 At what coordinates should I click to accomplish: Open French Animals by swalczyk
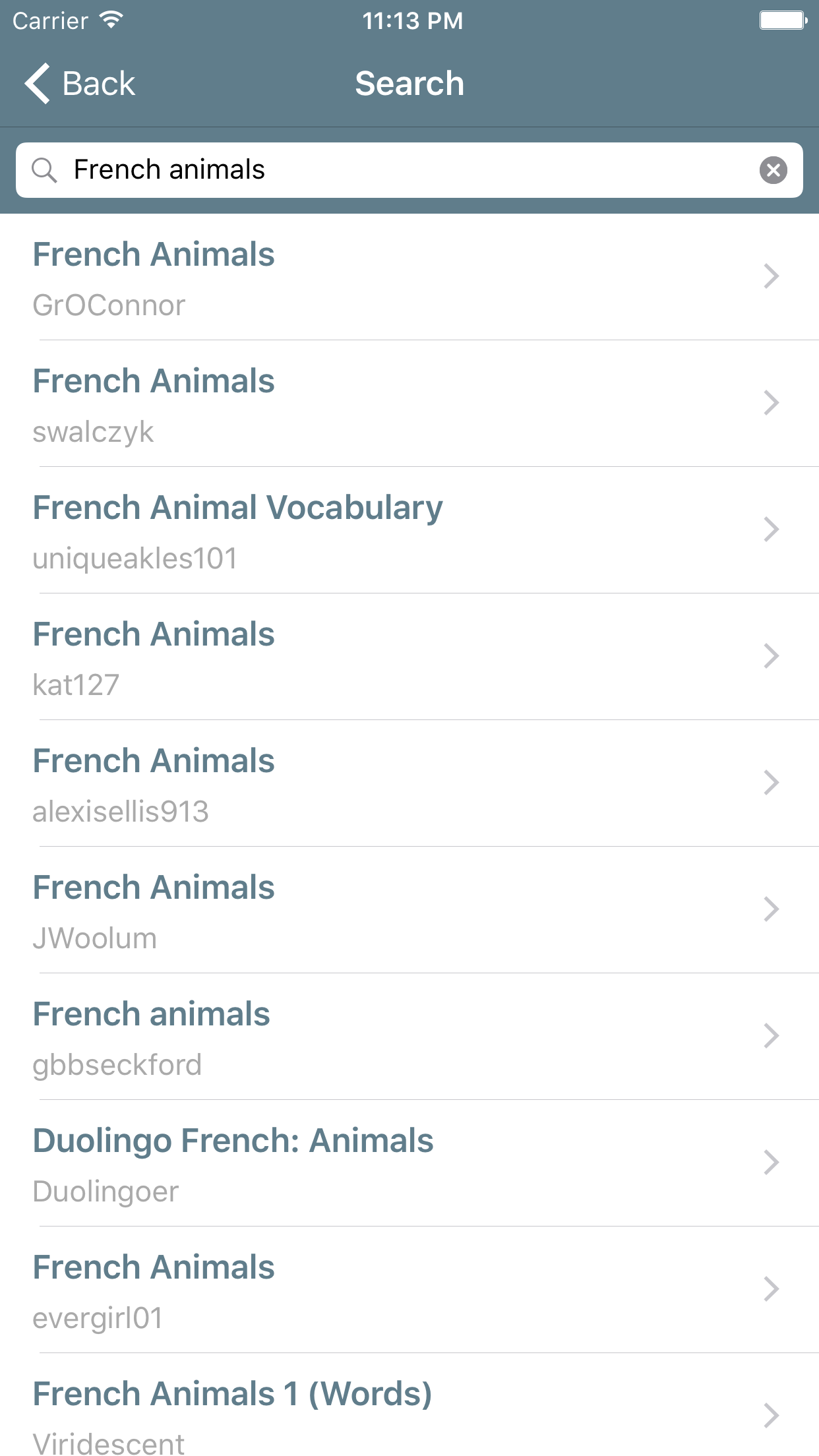(x=409, y=404)
